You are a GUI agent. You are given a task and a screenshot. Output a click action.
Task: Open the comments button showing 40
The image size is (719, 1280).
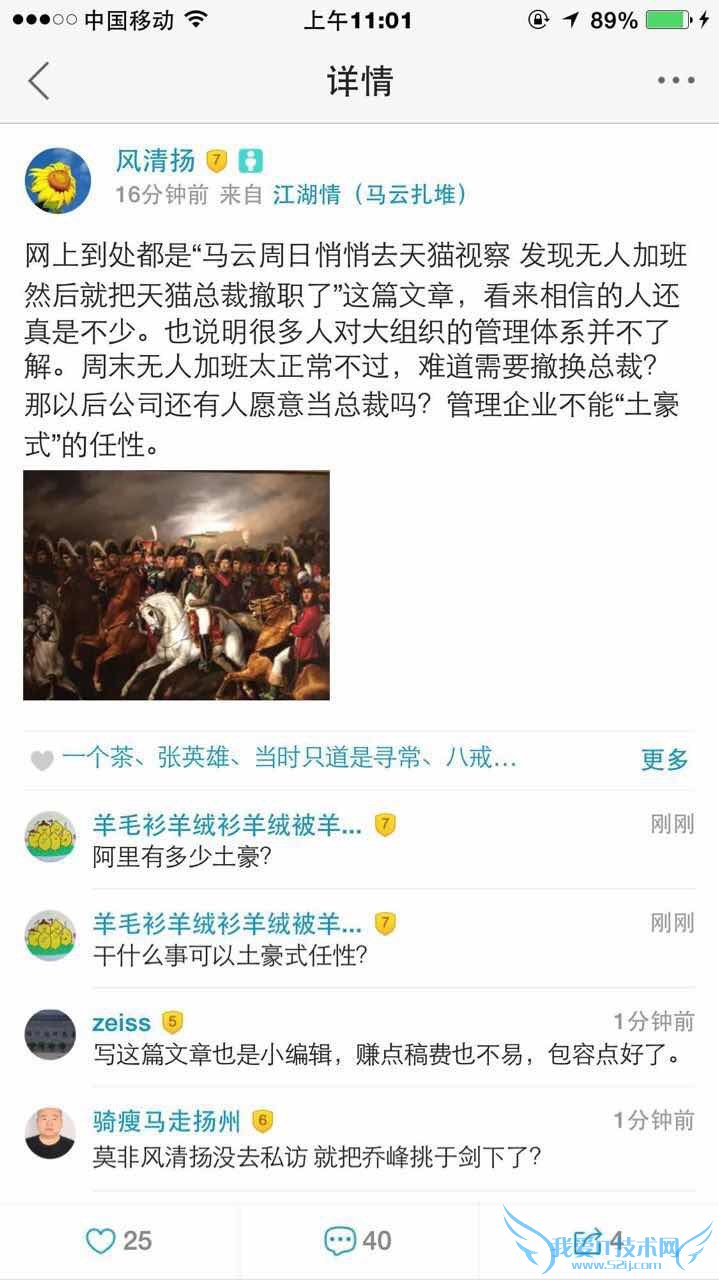click(x=358, y=1241)
